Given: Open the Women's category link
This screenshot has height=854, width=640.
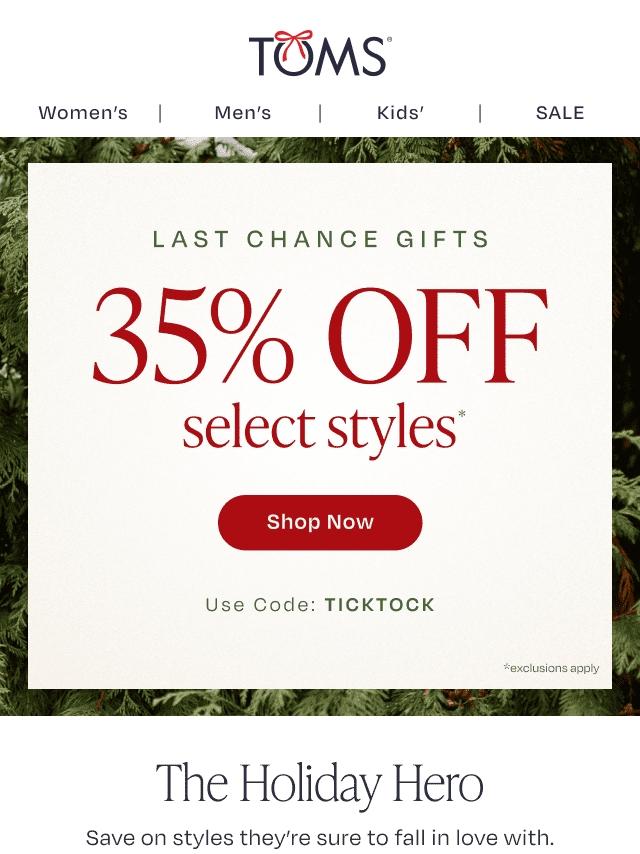Looking at the screenshot, I should coord(83,113).
